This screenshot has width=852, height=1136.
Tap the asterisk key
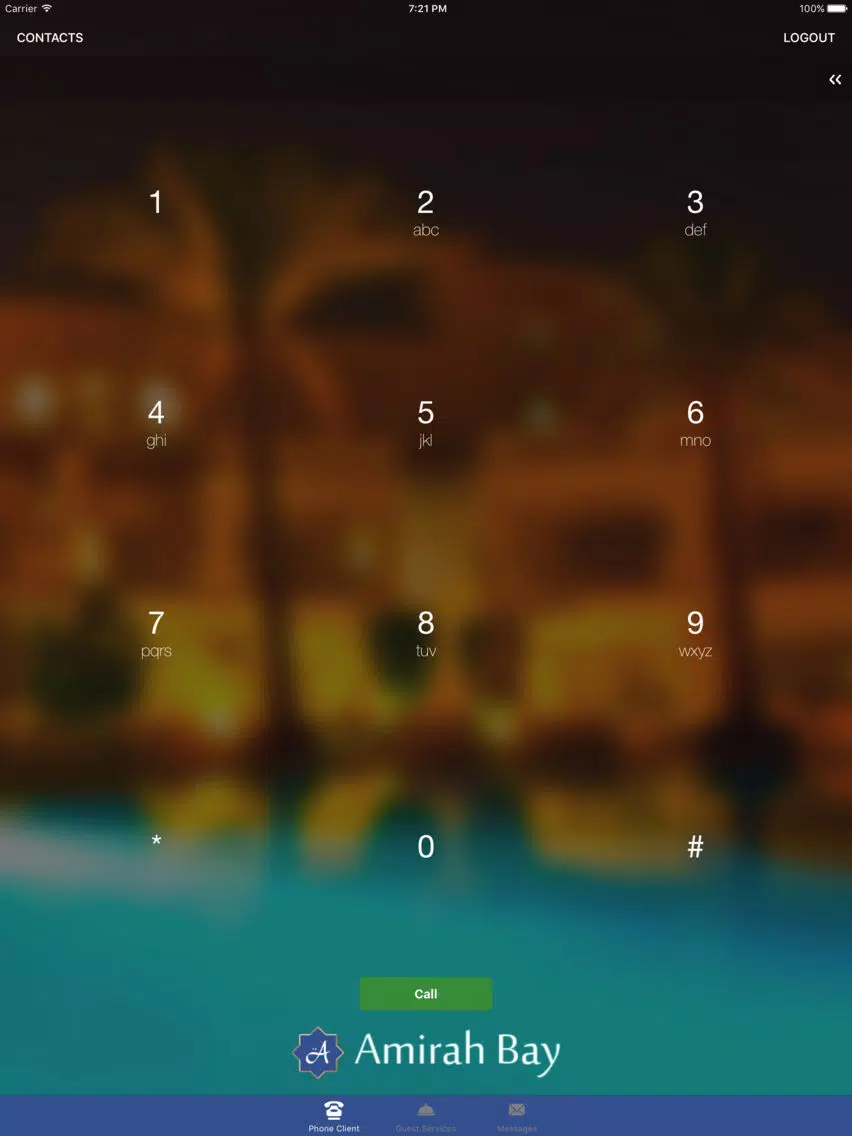point(156,843)
